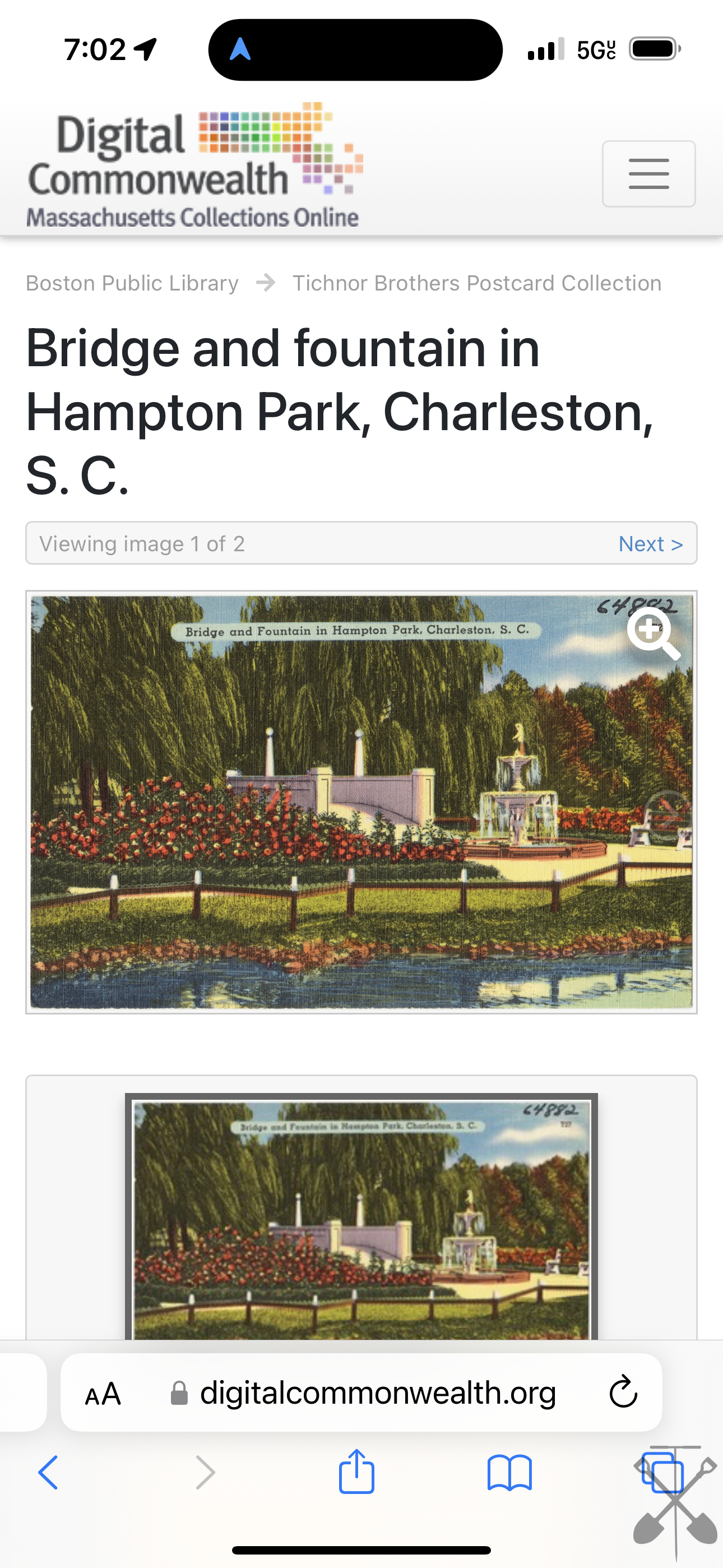Open the AA reader text options
Viewport: 723px width, 1568px height.
point(103,1394)
